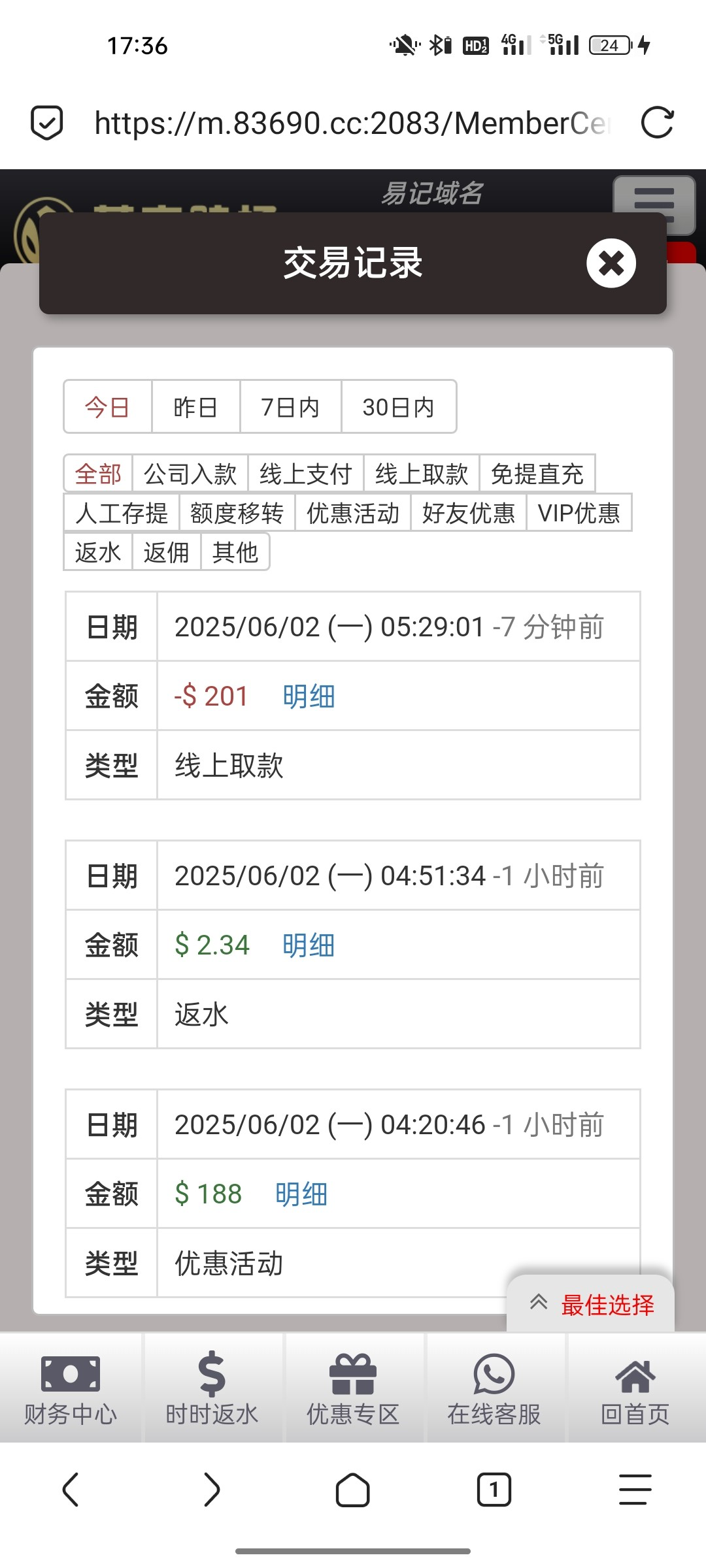Screen dimensions: 706x1568
Task: Open 财务中心 in bottom bar
Action: [x=71, y=1388]
